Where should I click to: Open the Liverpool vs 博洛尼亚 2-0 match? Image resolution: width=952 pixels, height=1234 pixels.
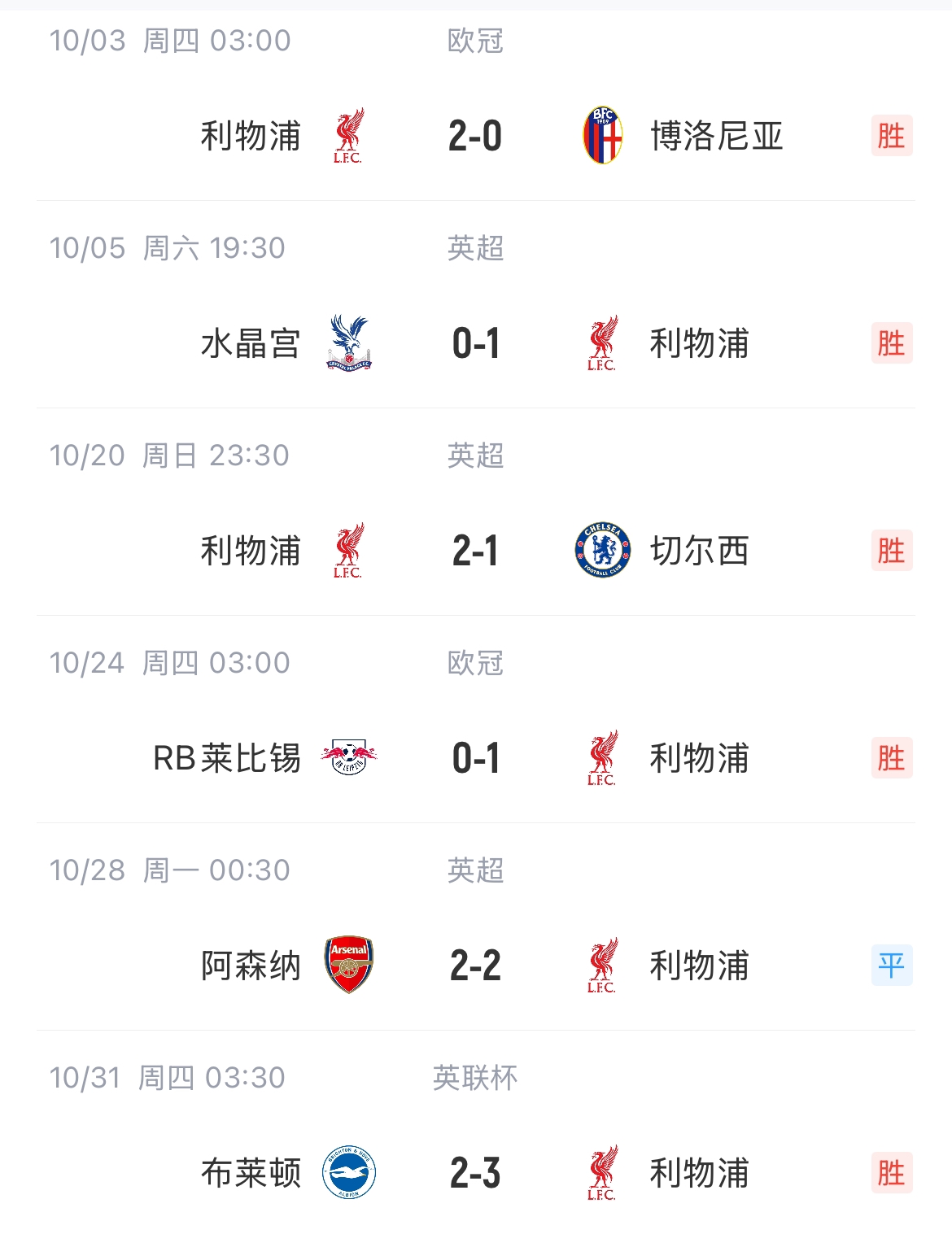475,136
